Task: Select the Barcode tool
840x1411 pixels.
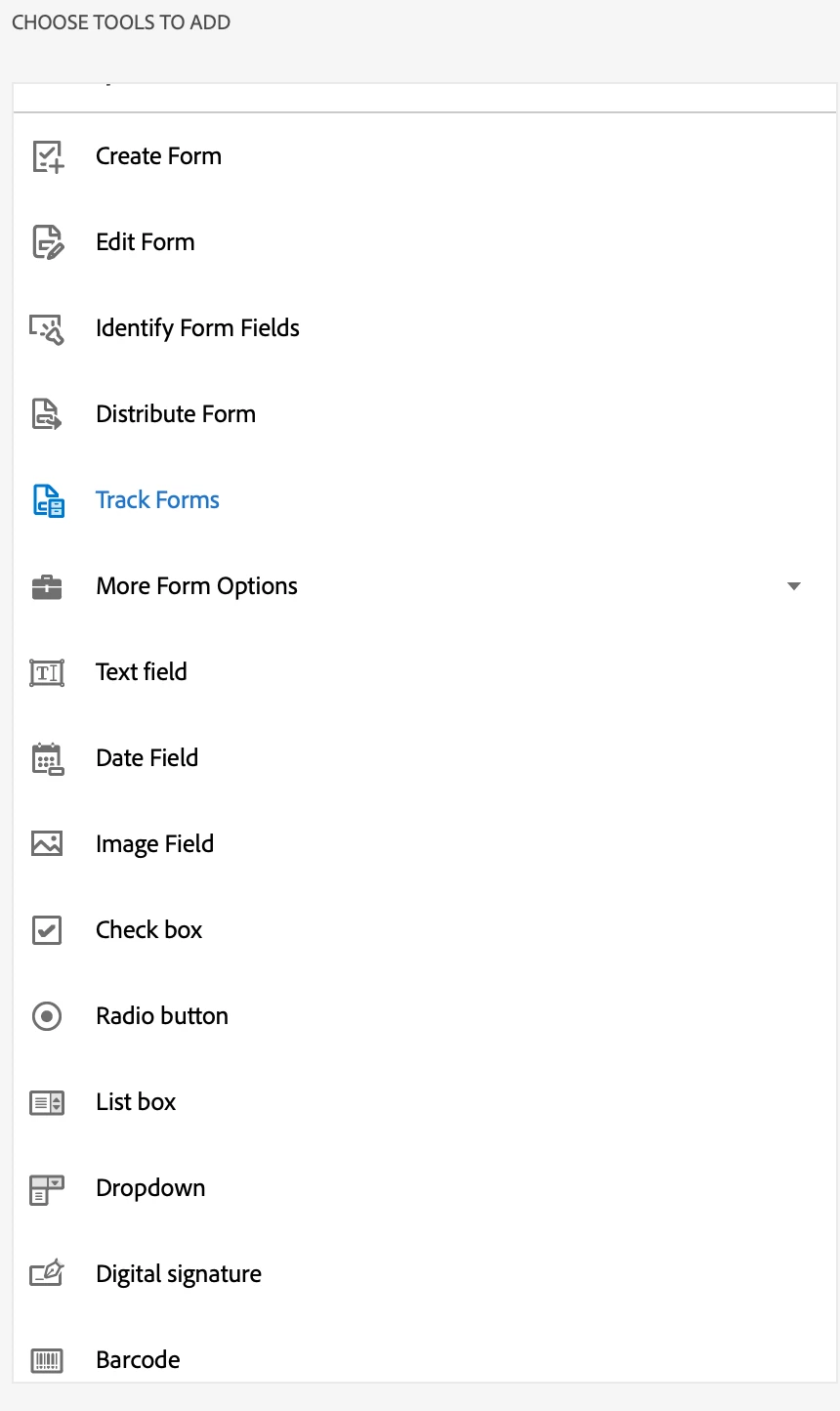Action: (138, 1359)
